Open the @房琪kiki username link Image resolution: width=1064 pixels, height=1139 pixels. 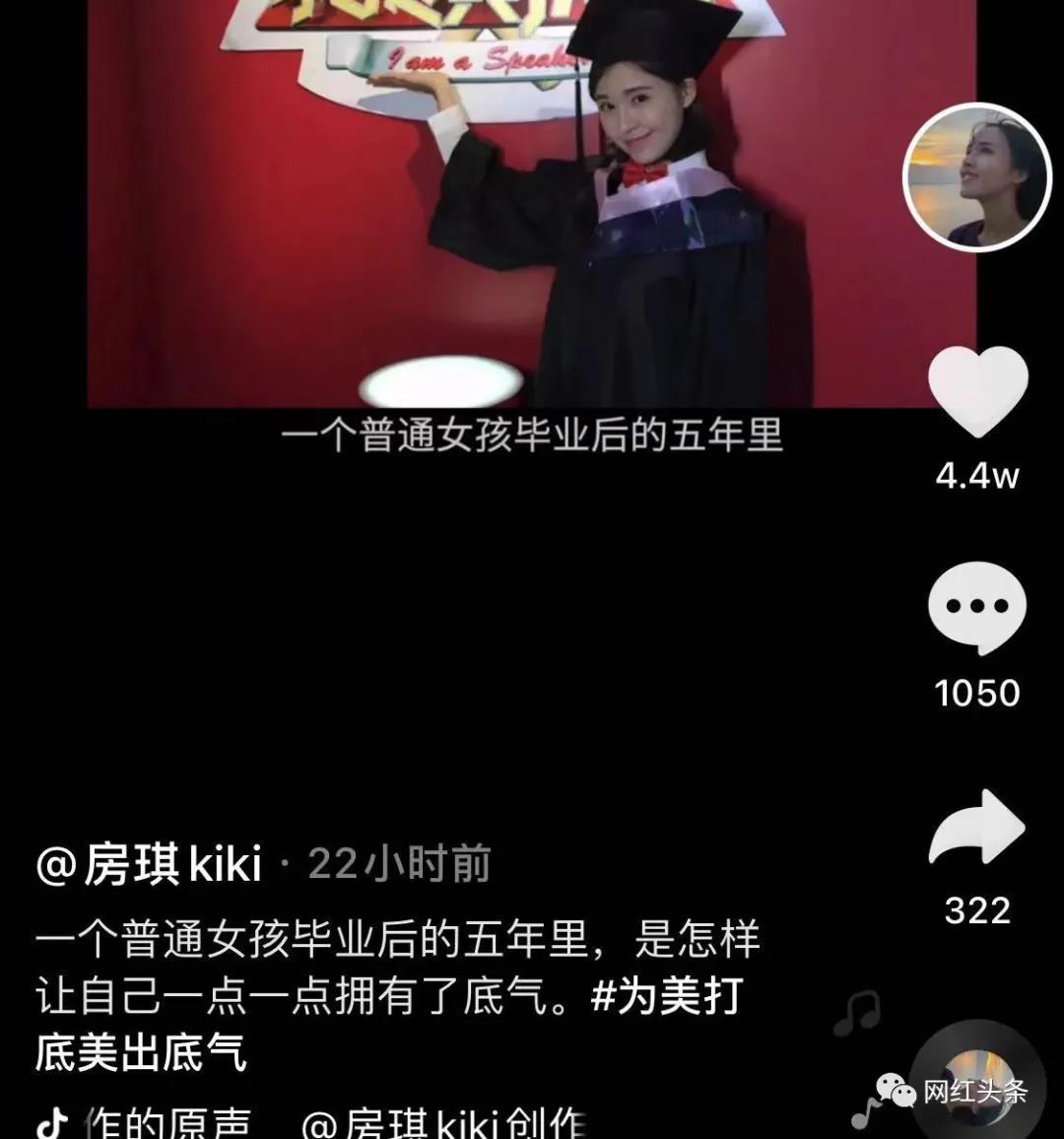click(x=150, y=864)
